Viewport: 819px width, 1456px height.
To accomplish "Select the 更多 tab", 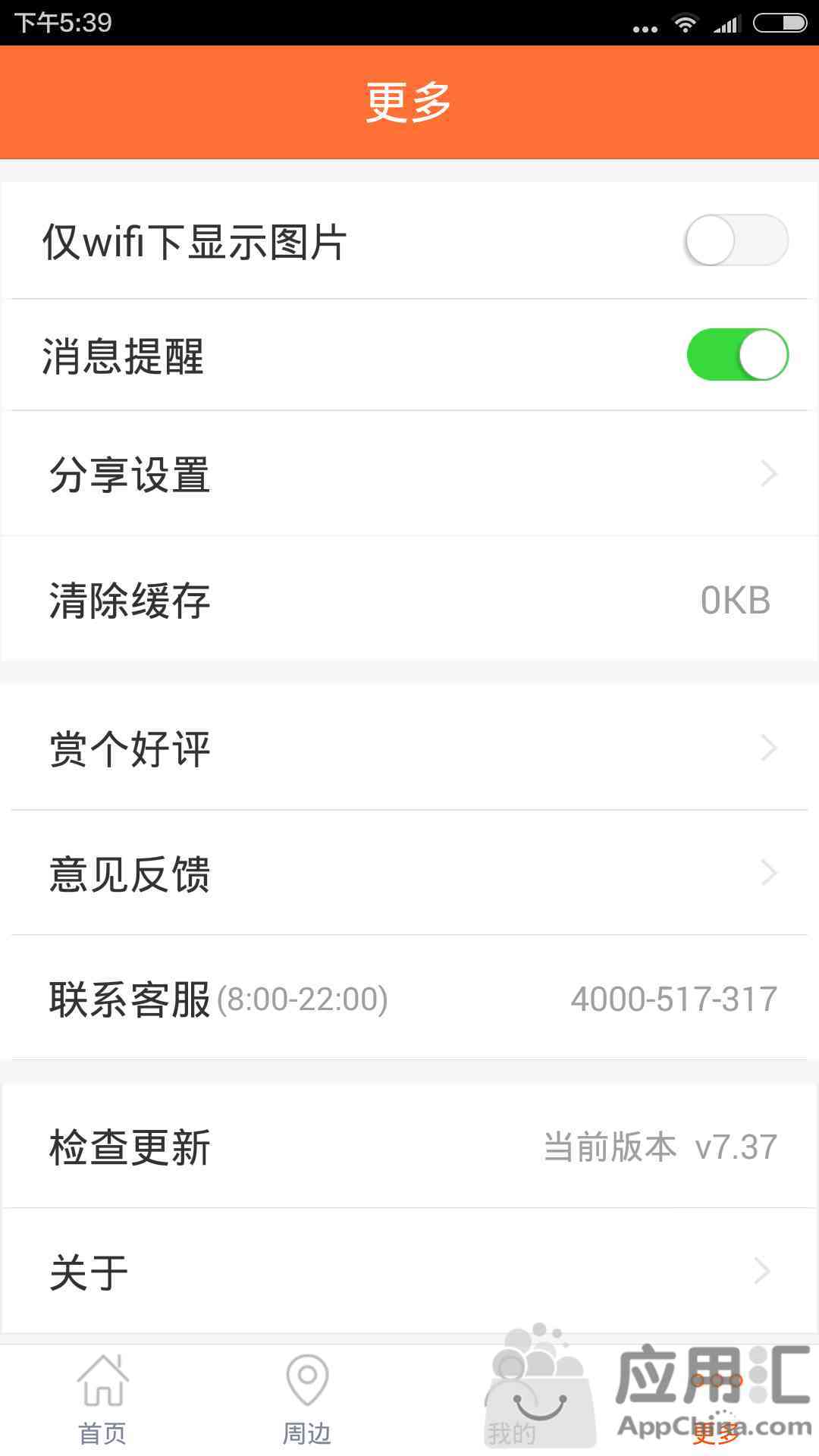I will pos(717,1401).
